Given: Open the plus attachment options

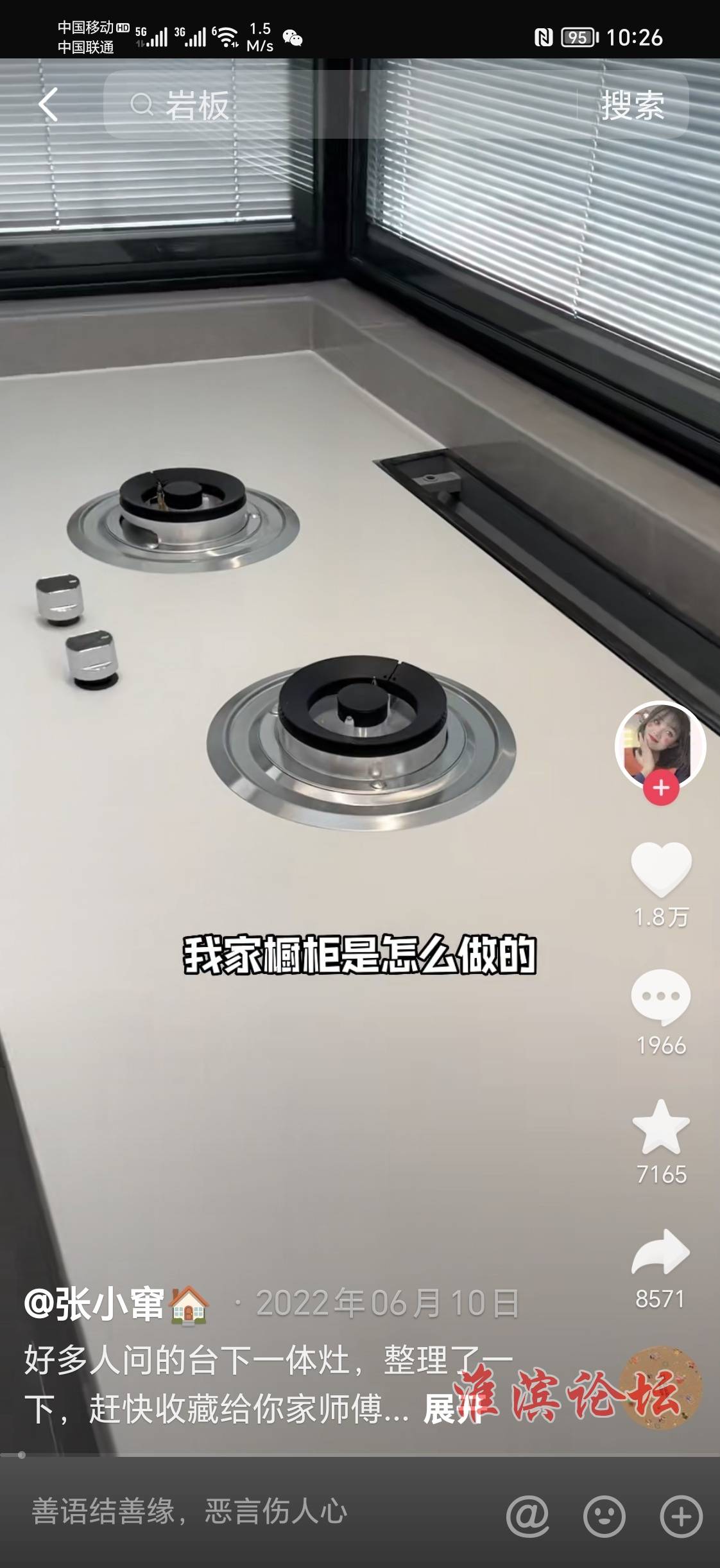Looking at the screenshot, I should click(x=681, y=1516).
